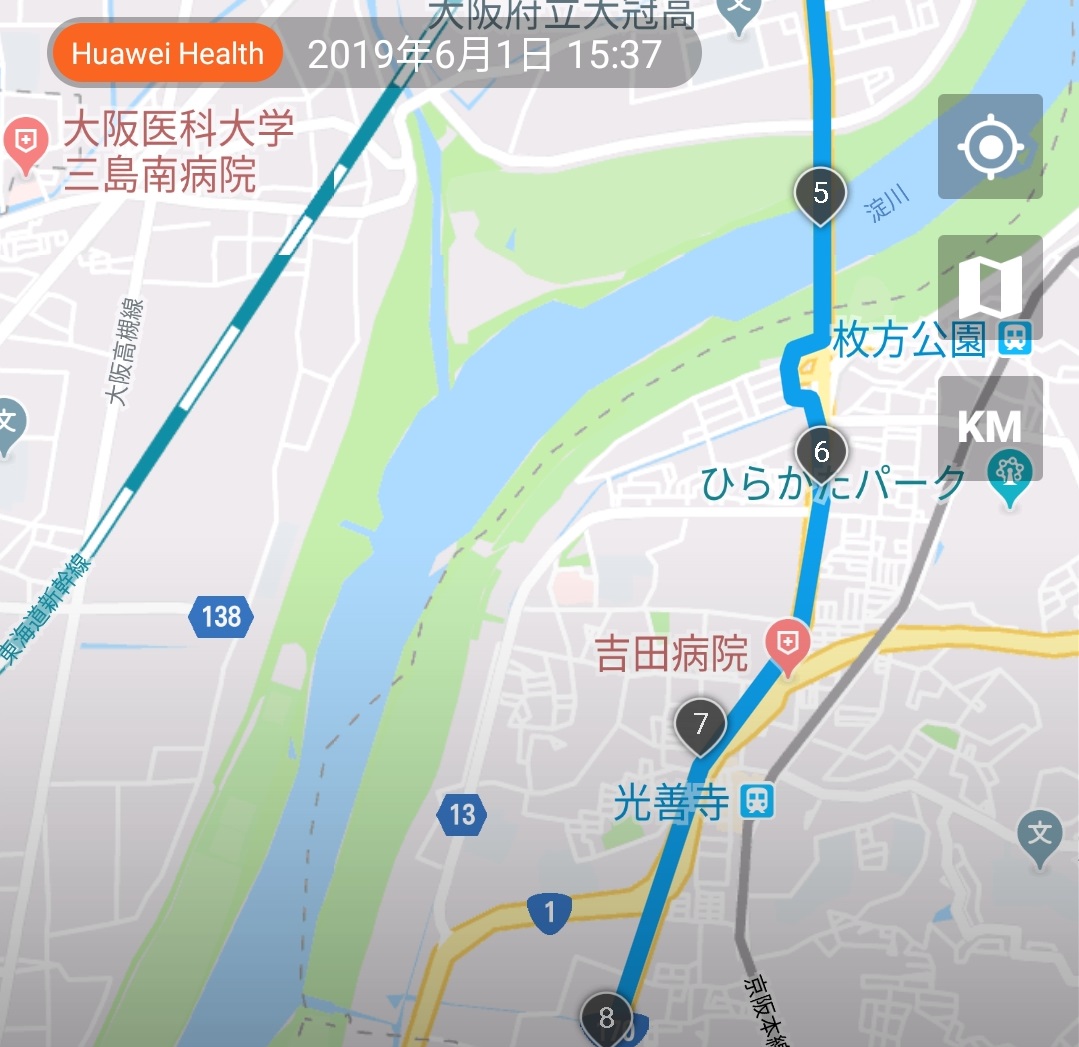Toggle the KM distance markers
This screenshot has height=1047, width=1079.
click(990, 428)
